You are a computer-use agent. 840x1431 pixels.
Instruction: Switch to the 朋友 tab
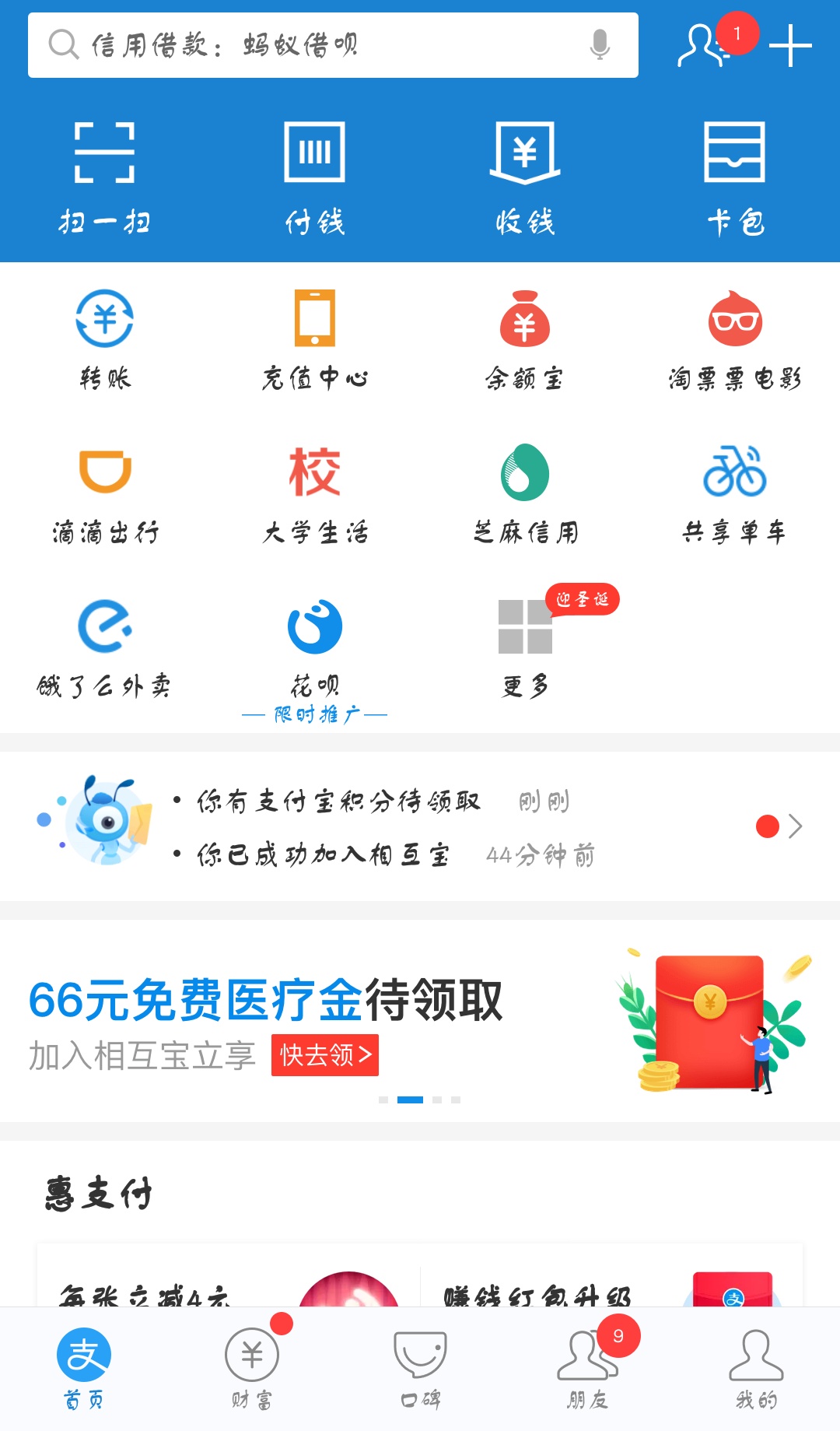coord(587,1368)
